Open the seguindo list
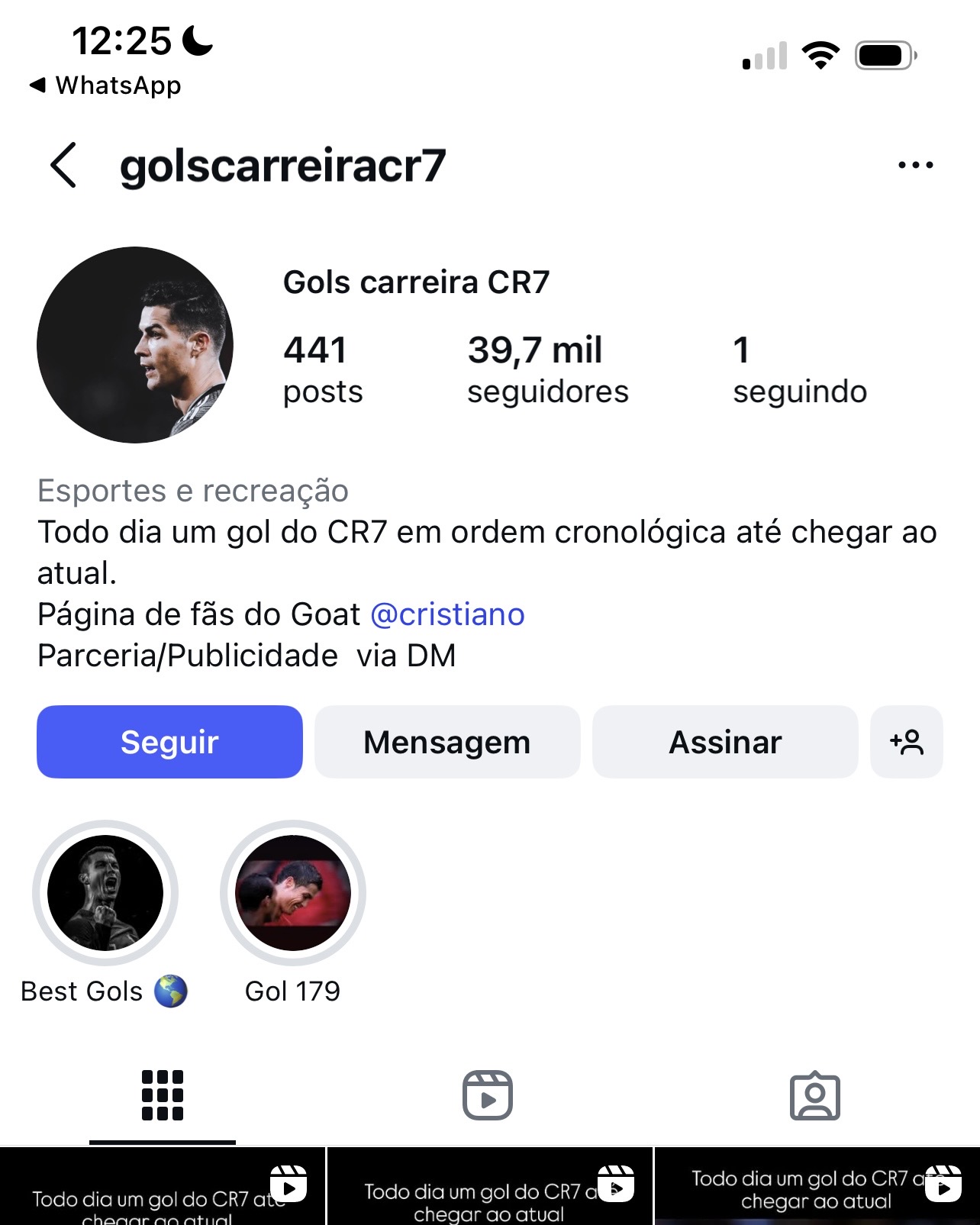 pos(799,369)
